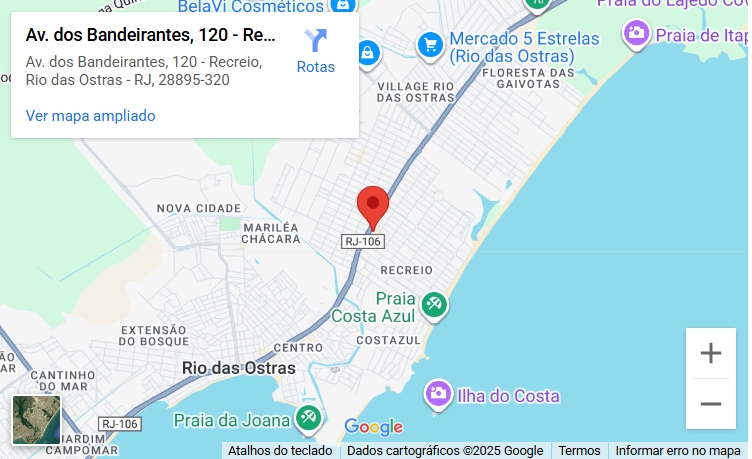This screenshot has height=459, width=752.
Task: Open the Termos link
Action: click(x=579, y=451)
